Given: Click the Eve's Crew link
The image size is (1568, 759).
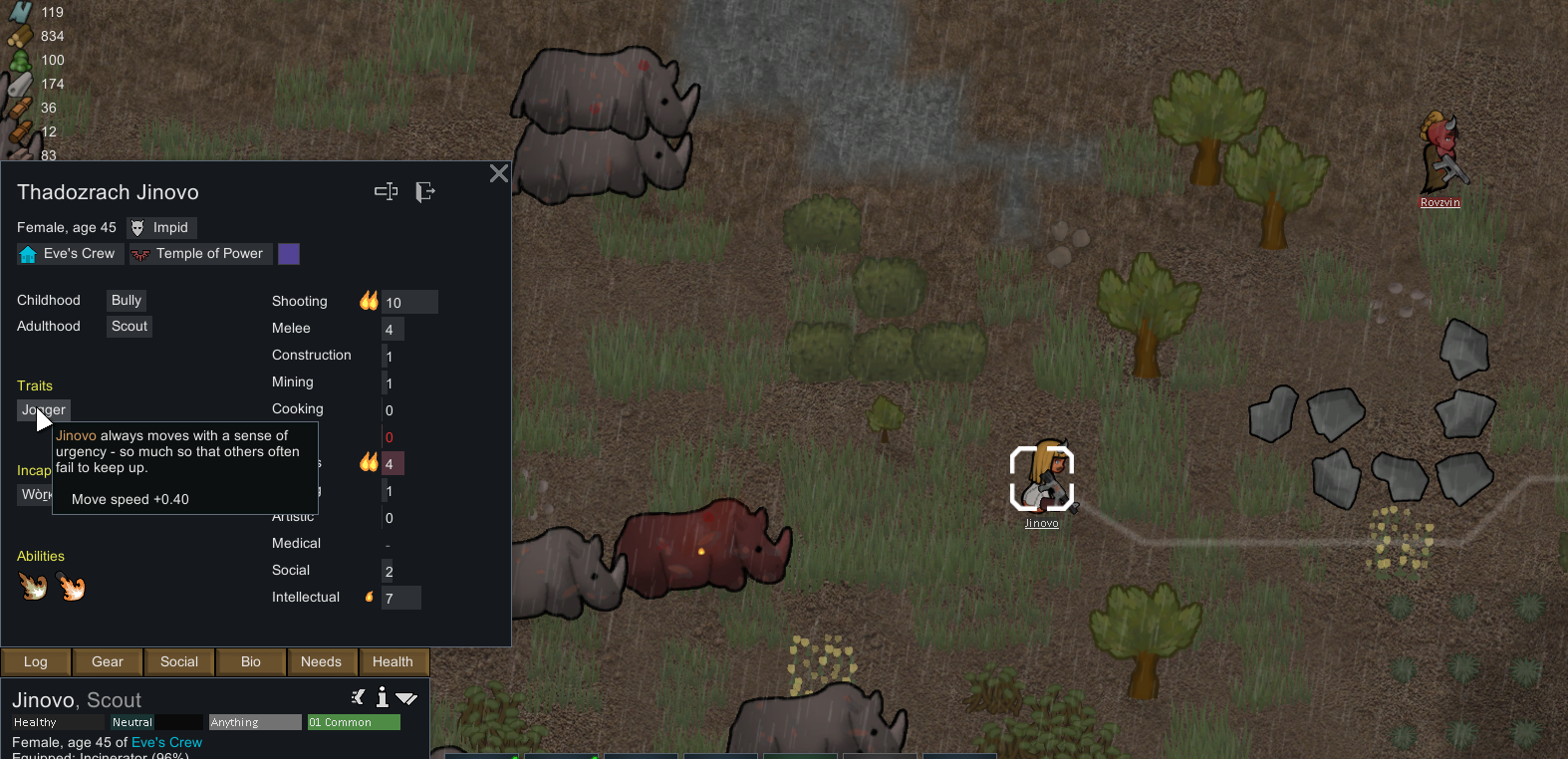Looking at the screenshot, I should coord(166,742).
